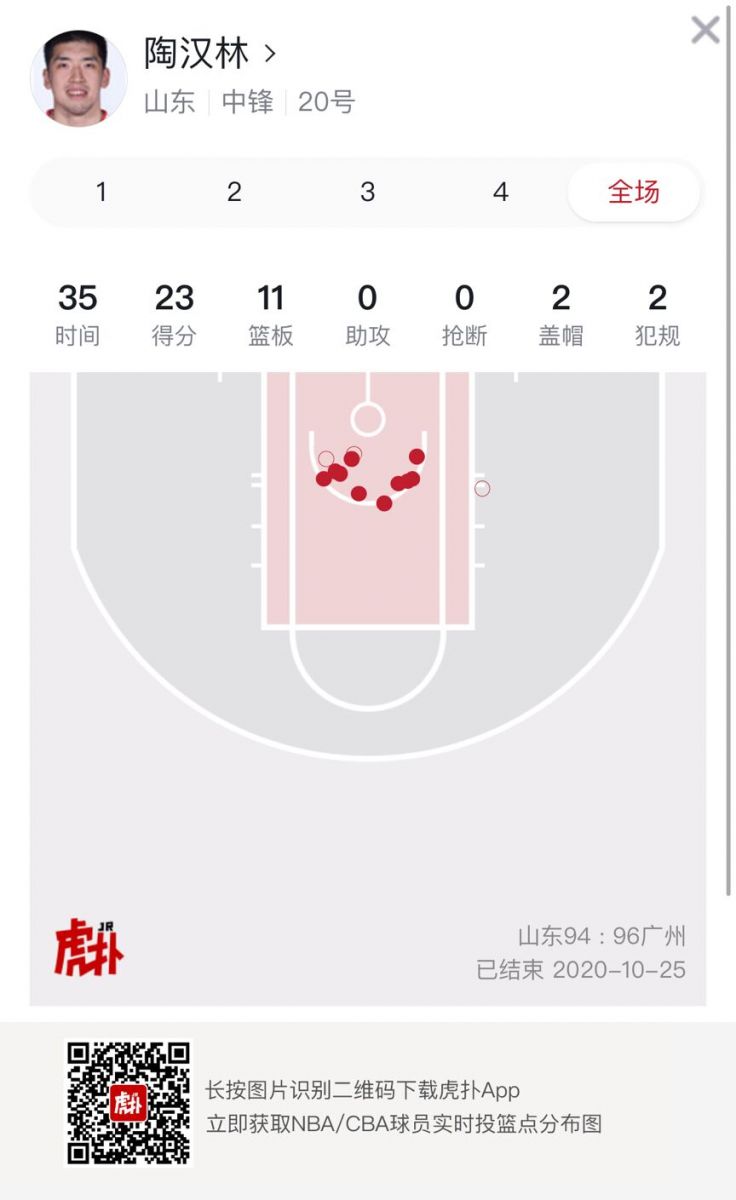Show quarter 2 shot chart
The height and width of the screenshot is (1200, 736).
click(x=234, y=192)
